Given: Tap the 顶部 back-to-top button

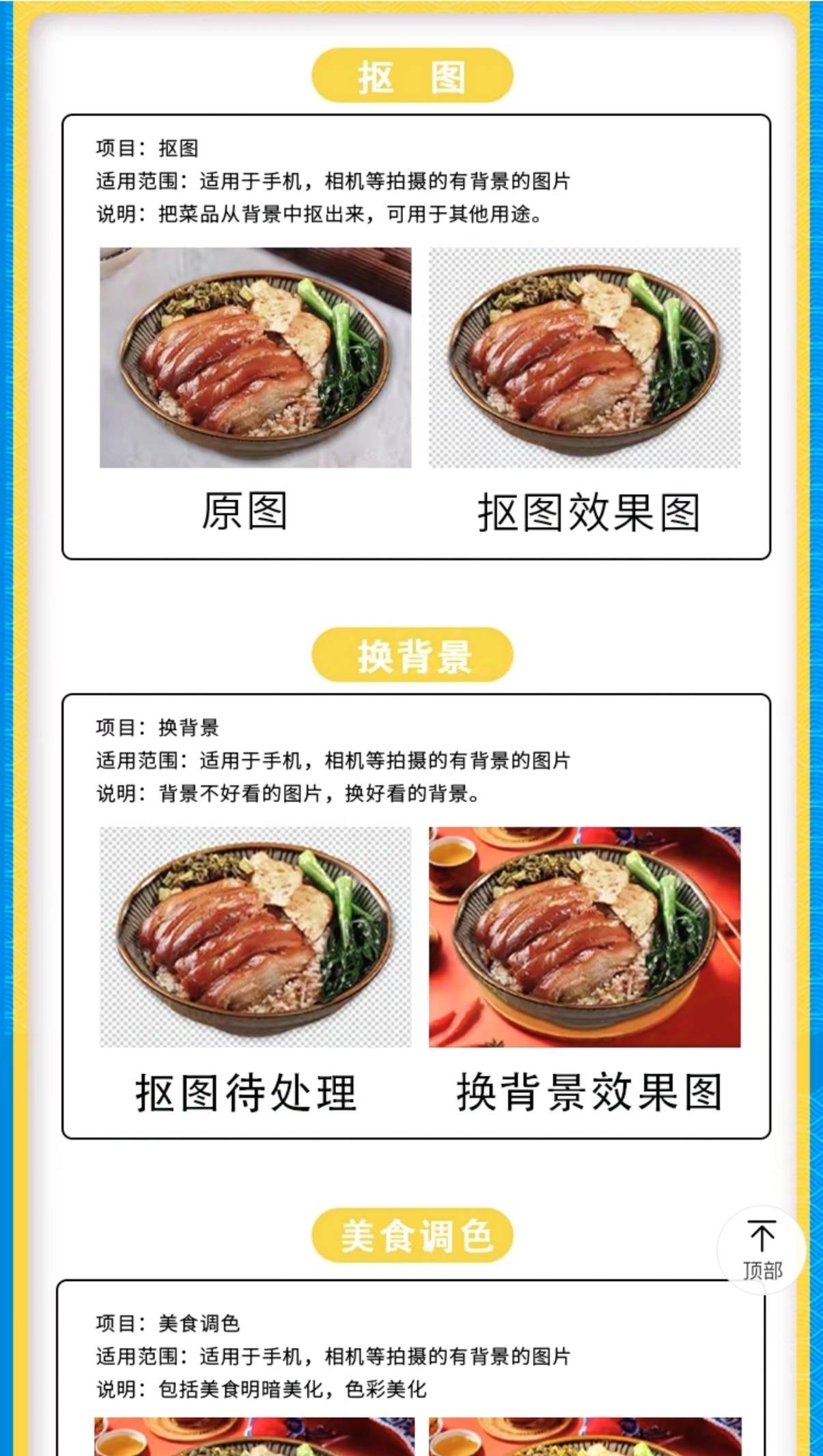Looking at the screenshot, I should (x=762, y=1250).
